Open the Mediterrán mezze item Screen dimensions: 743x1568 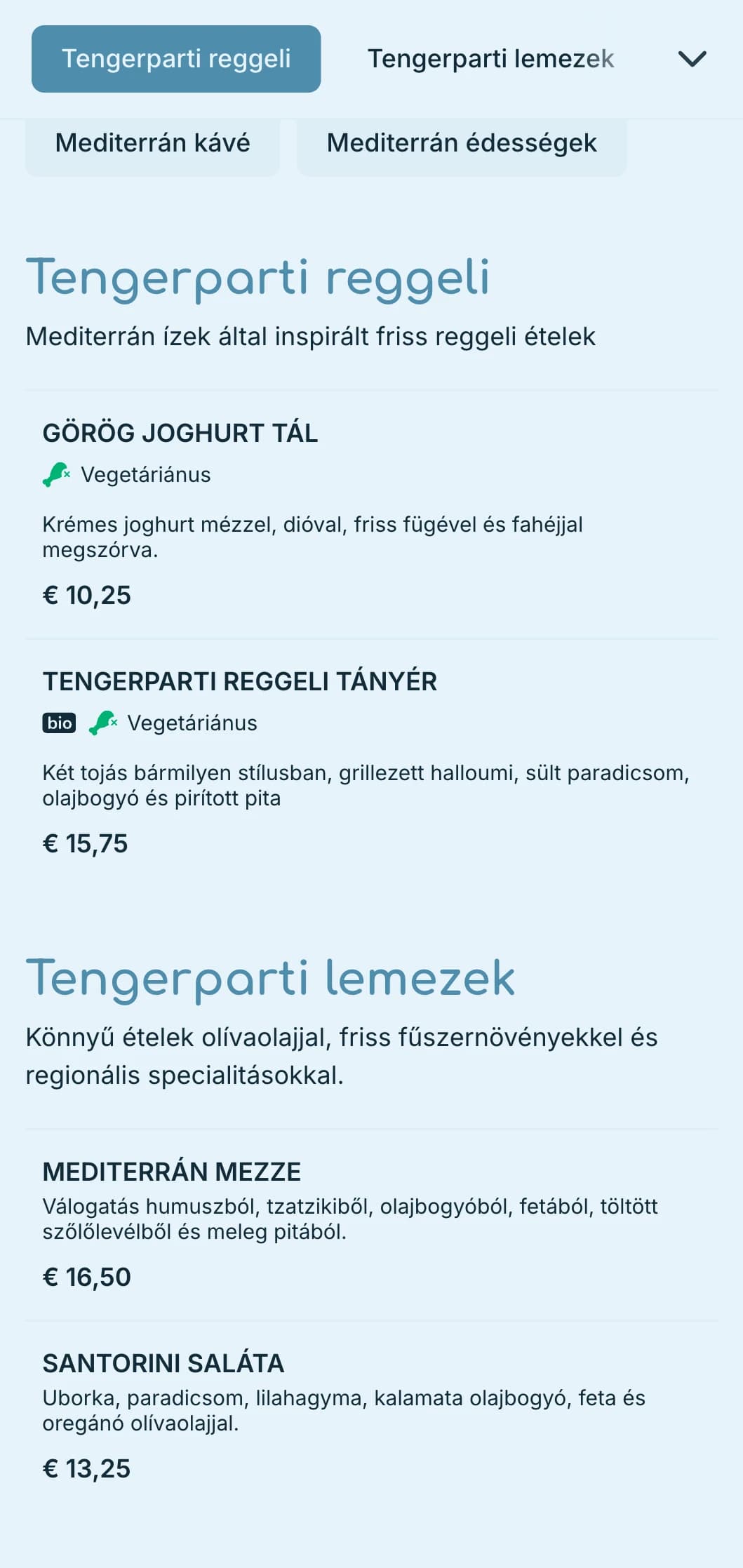click(x=372, y=1224)
